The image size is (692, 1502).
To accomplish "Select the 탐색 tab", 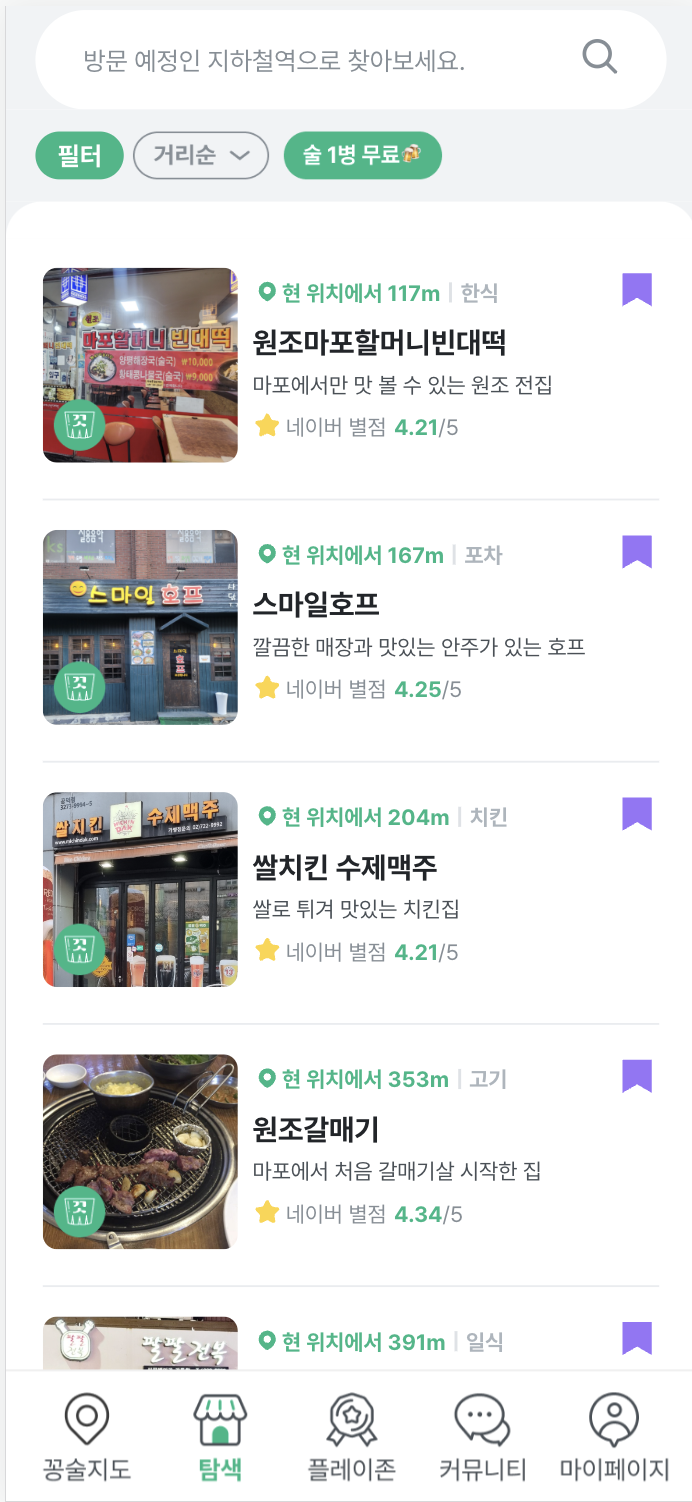I will tap(219, 1437).
